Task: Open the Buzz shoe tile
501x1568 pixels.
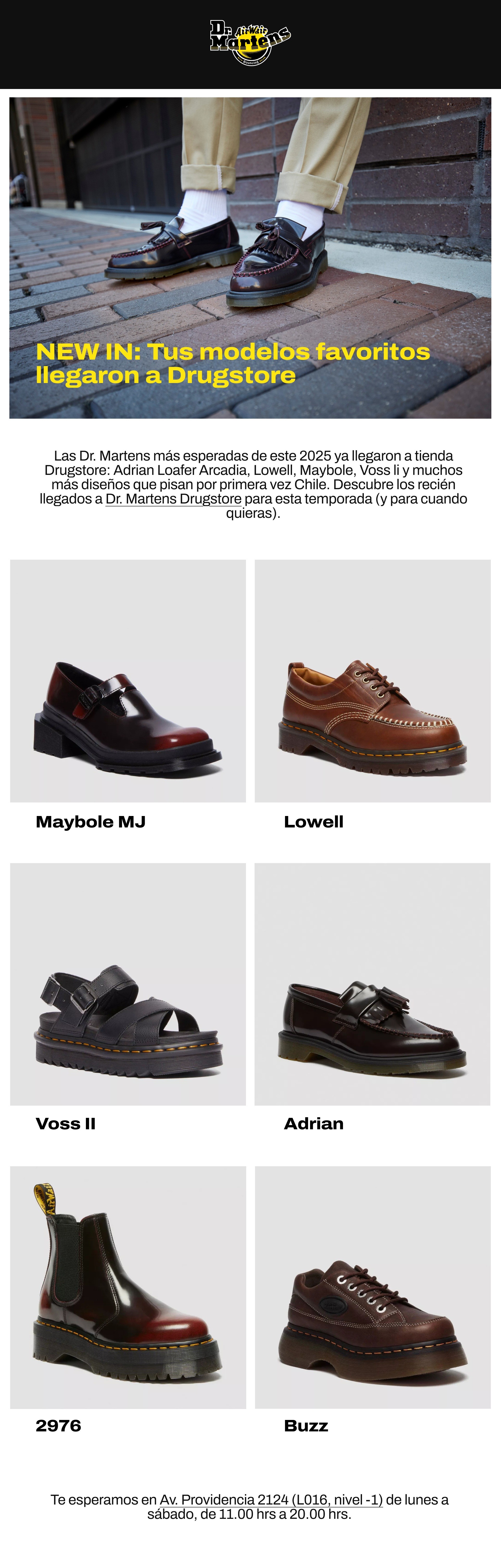Action: [372, 1287]
